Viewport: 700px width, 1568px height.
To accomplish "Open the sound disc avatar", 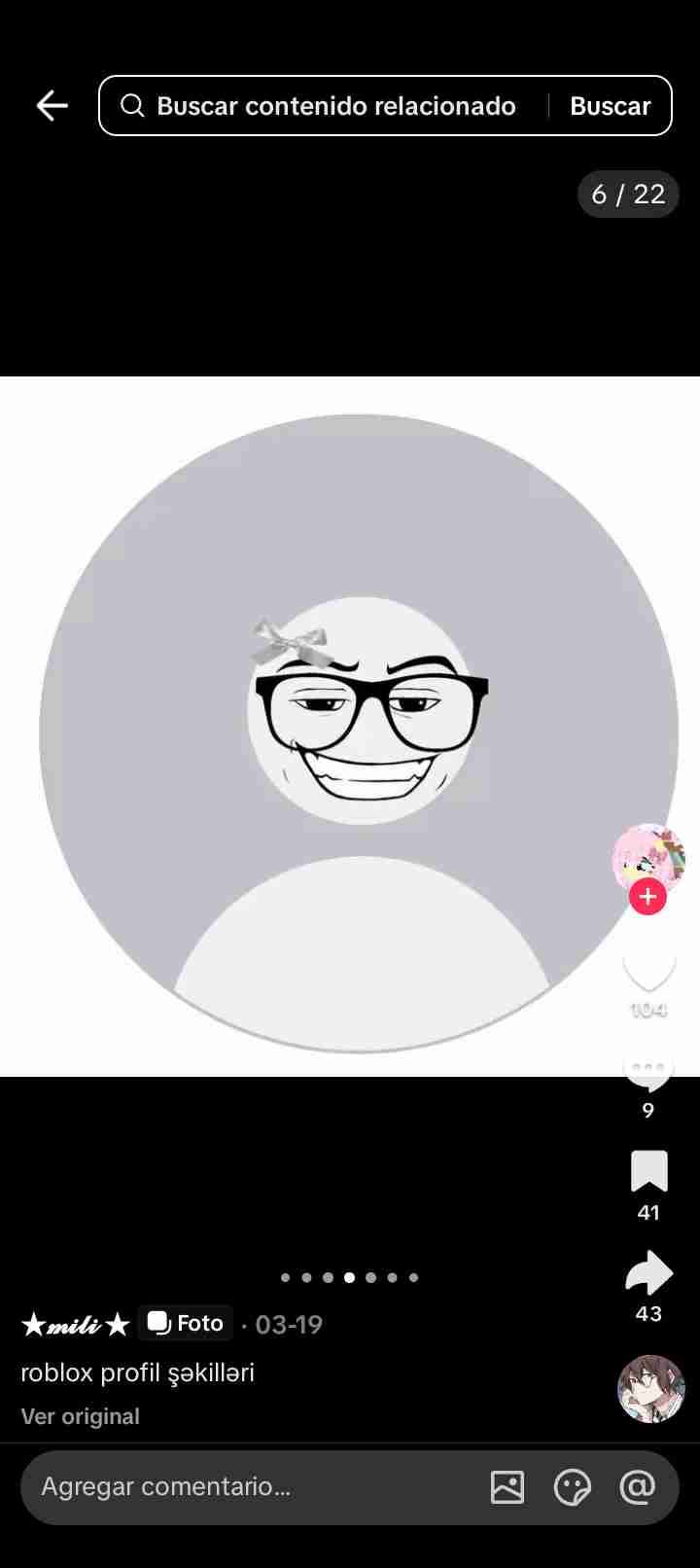I will [x=650, y=1389].
